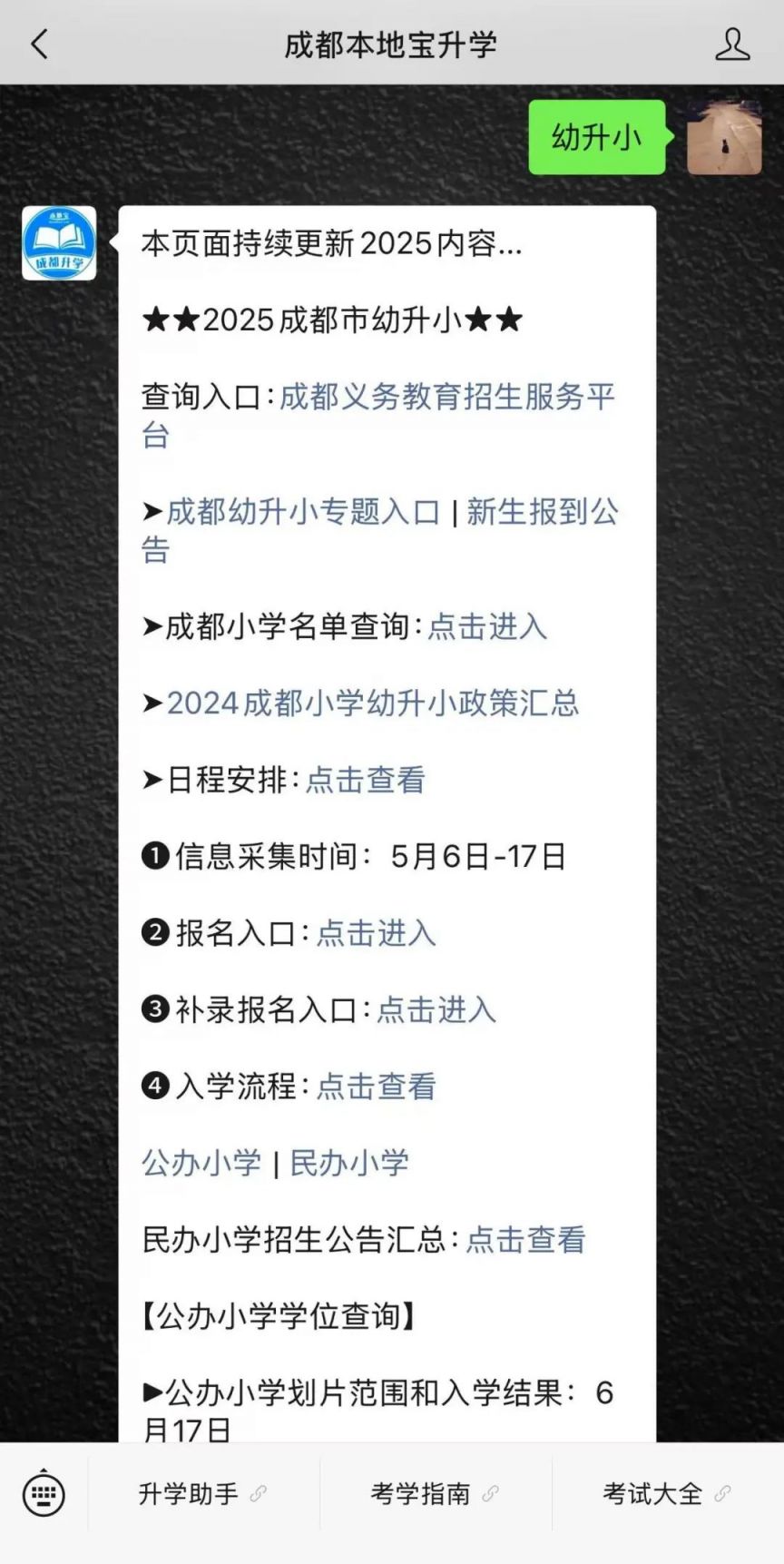The width and height of the screenshot is (784, 1564).
Task: Open 成都幼升小专题入口 link
Action: pyautogui.click(x=303, y=512)
